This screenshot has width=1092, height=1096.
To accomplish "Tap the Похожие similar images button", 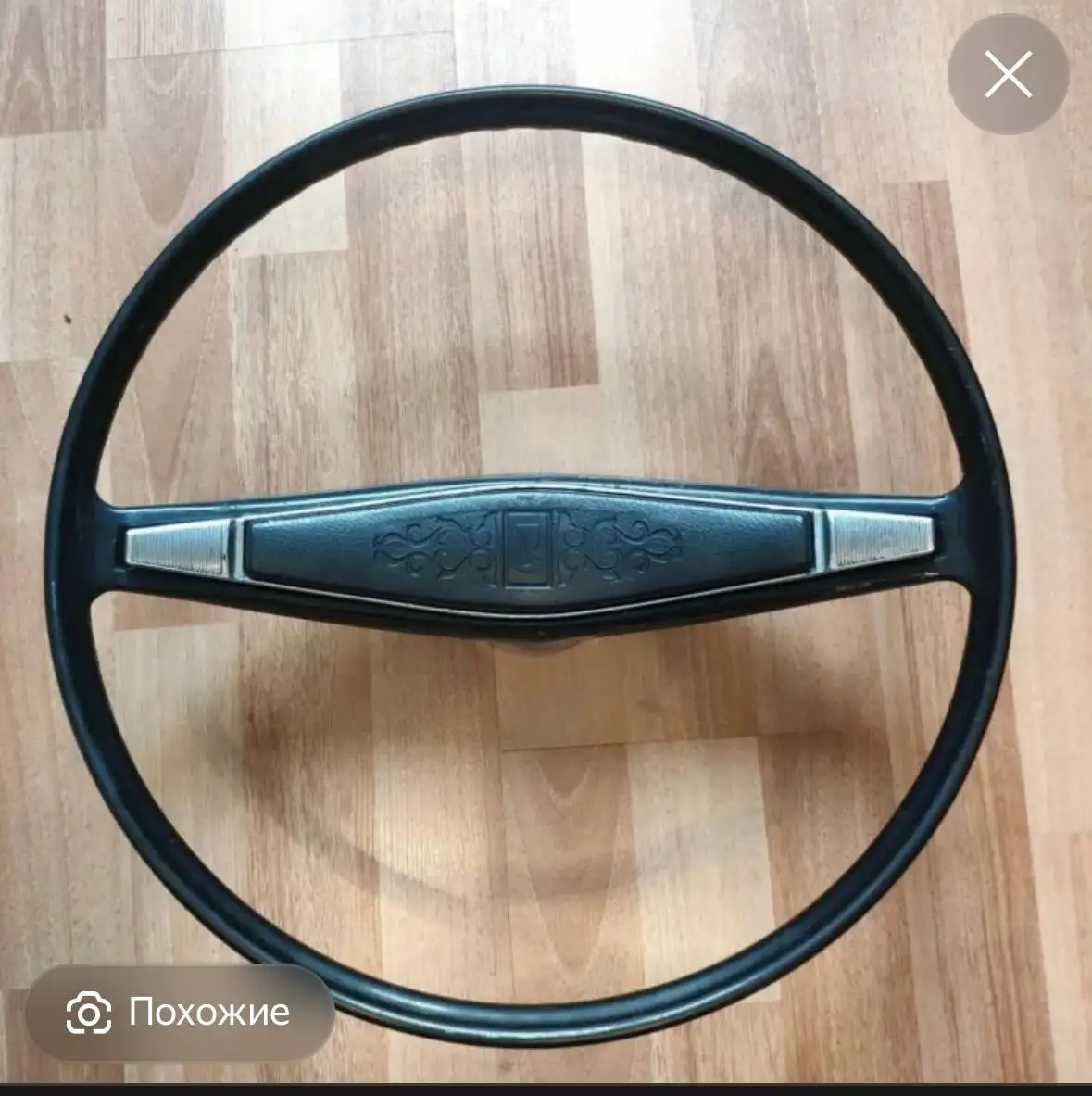I will (179, 1012).
